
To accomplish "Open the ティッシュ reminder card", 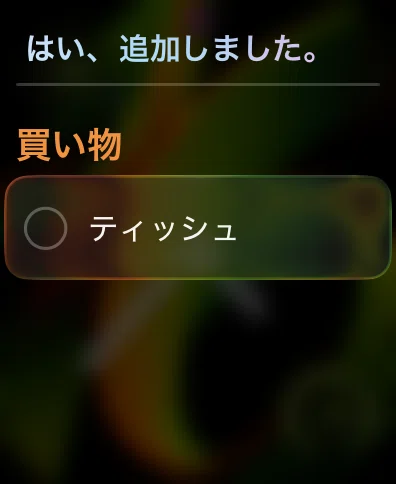I will click(198, 227).
